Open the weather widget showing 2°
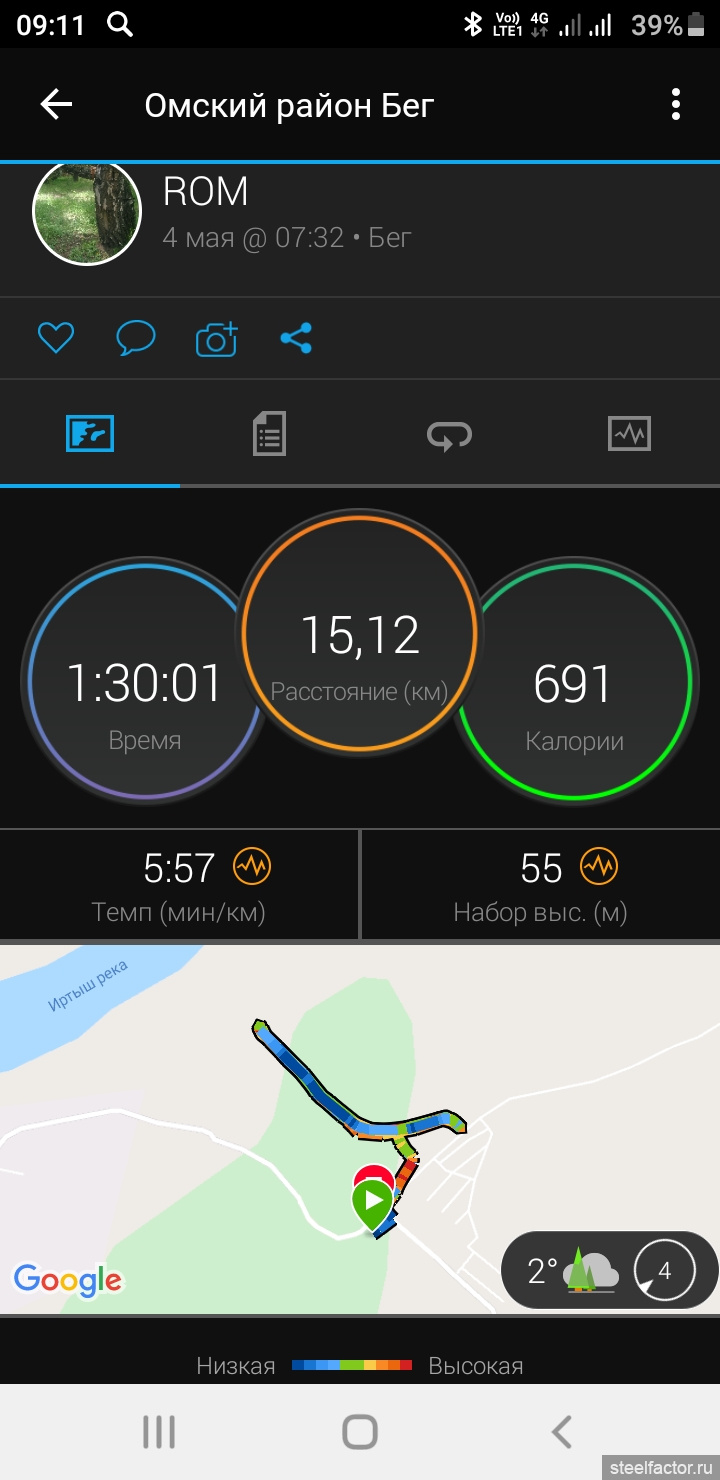Image resolution: width=720 pixels, height=1480 pixels. (610, 1271)
